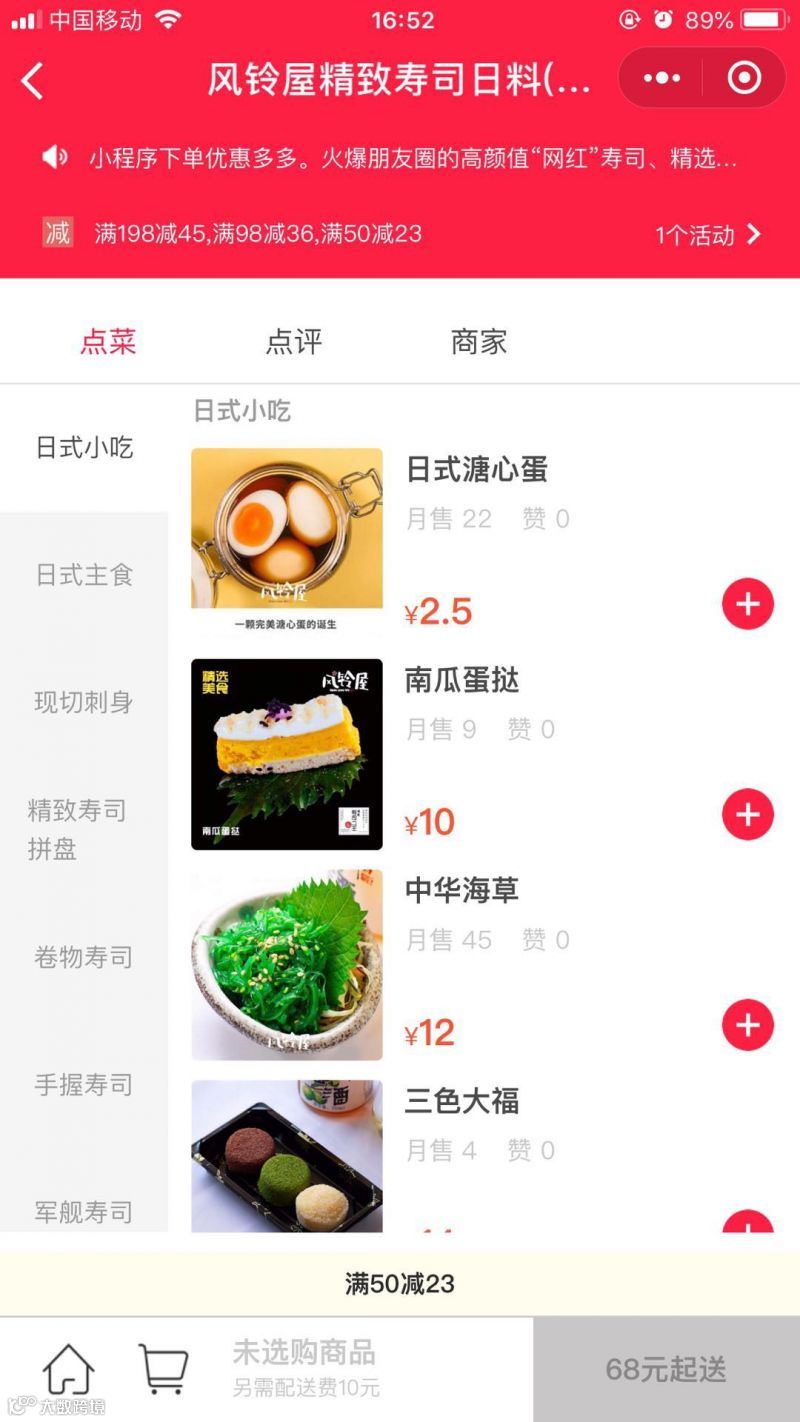Add 南瓜蛋挞 to the cart
The image size is (800, 1422).
tap(748, 814)
